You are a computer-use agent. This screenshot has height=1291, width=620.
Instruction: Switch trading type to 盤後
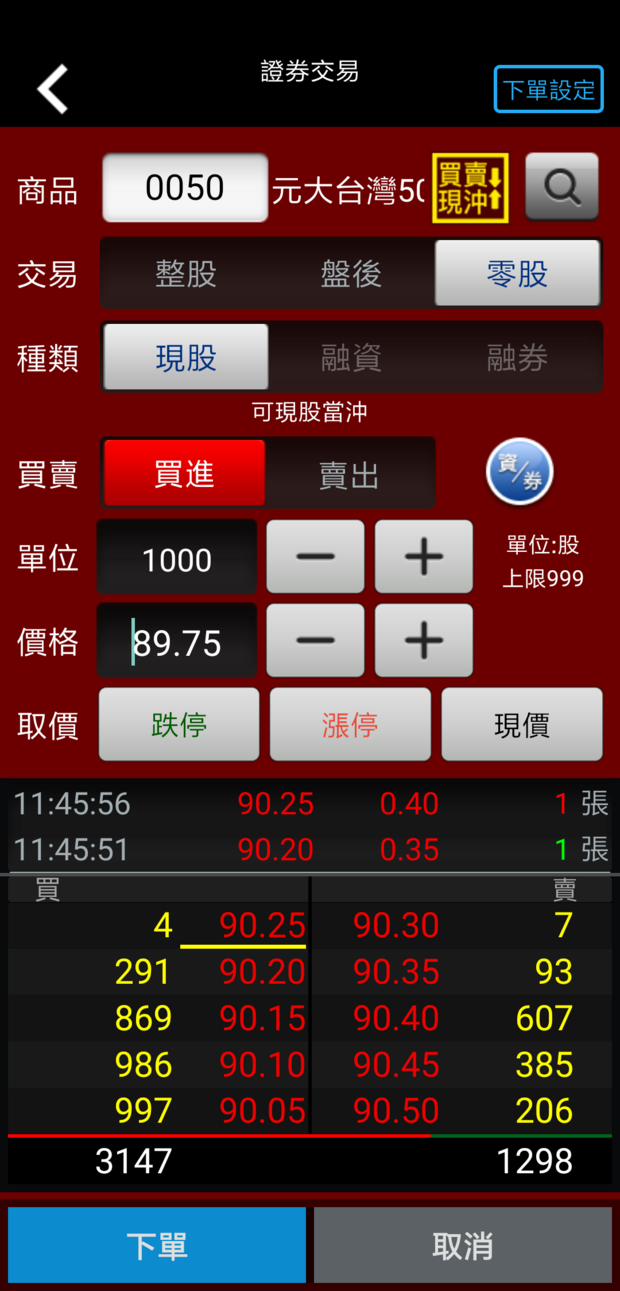351,273
